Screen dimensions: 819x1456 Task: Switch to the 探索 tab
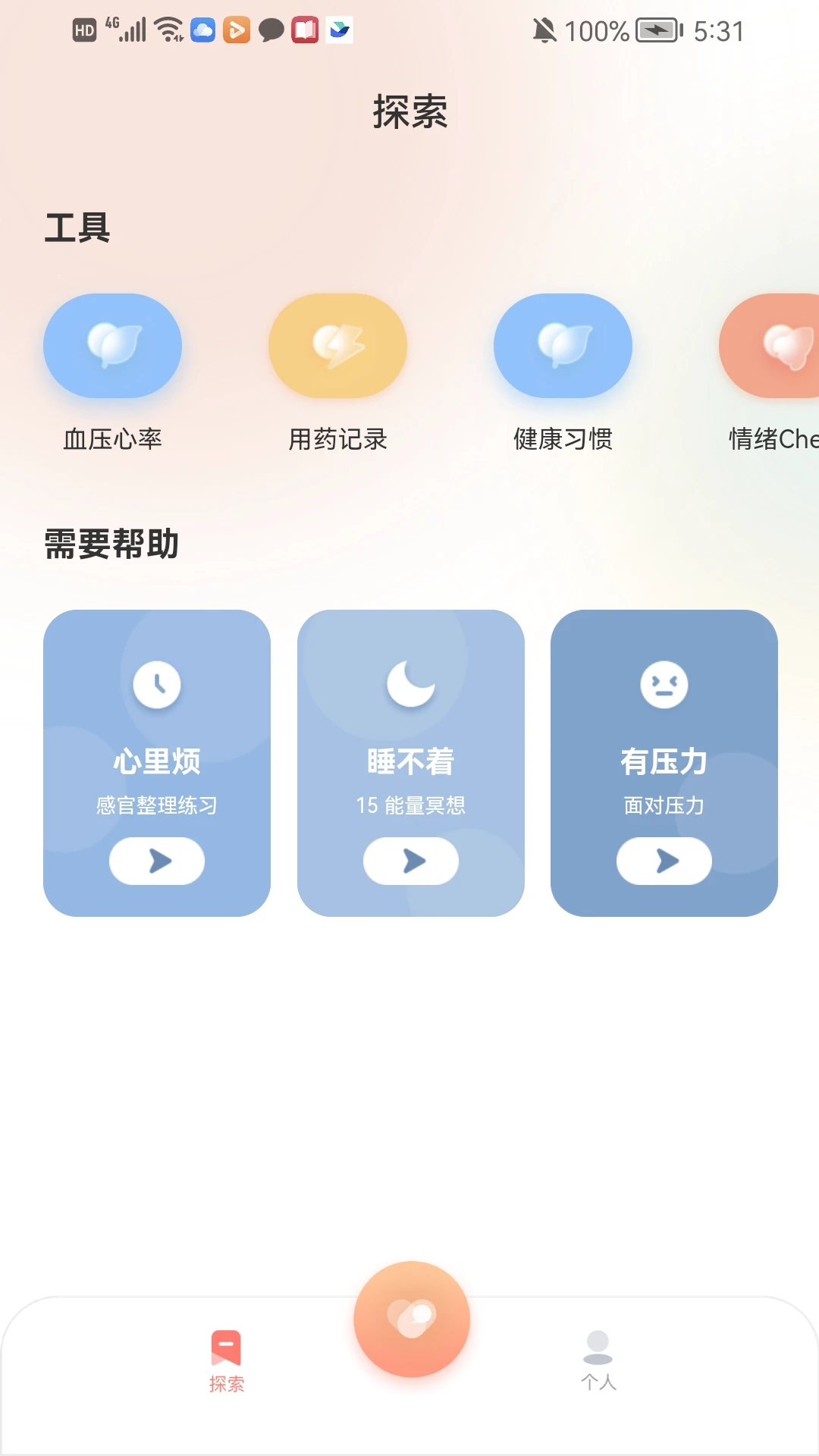coord(226,1361)
